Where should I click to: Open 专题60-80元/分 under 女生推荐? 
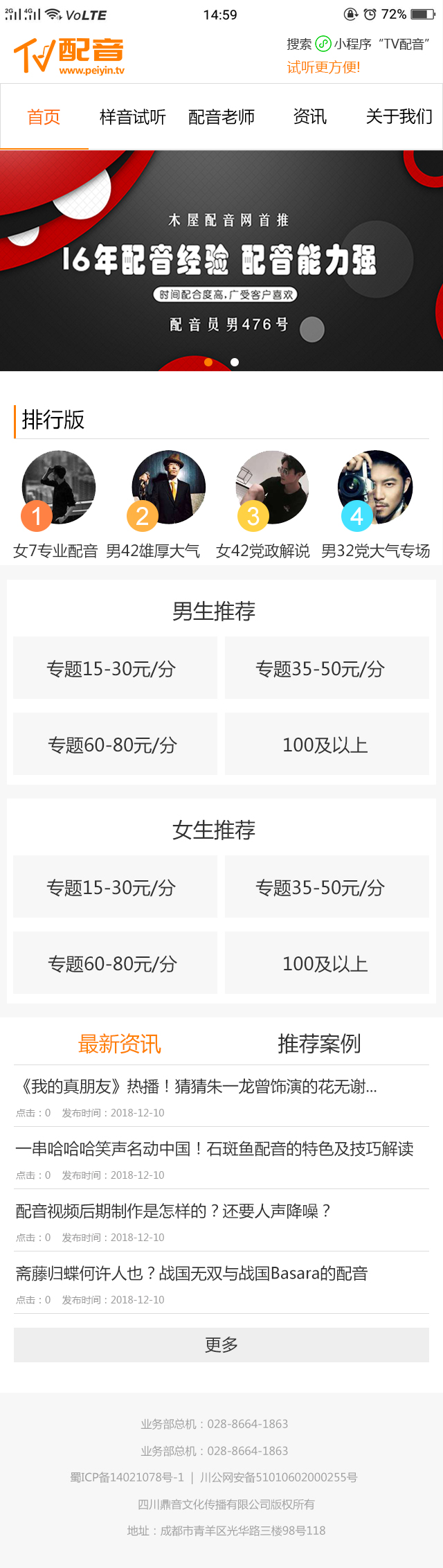click(x=115, y=963)
